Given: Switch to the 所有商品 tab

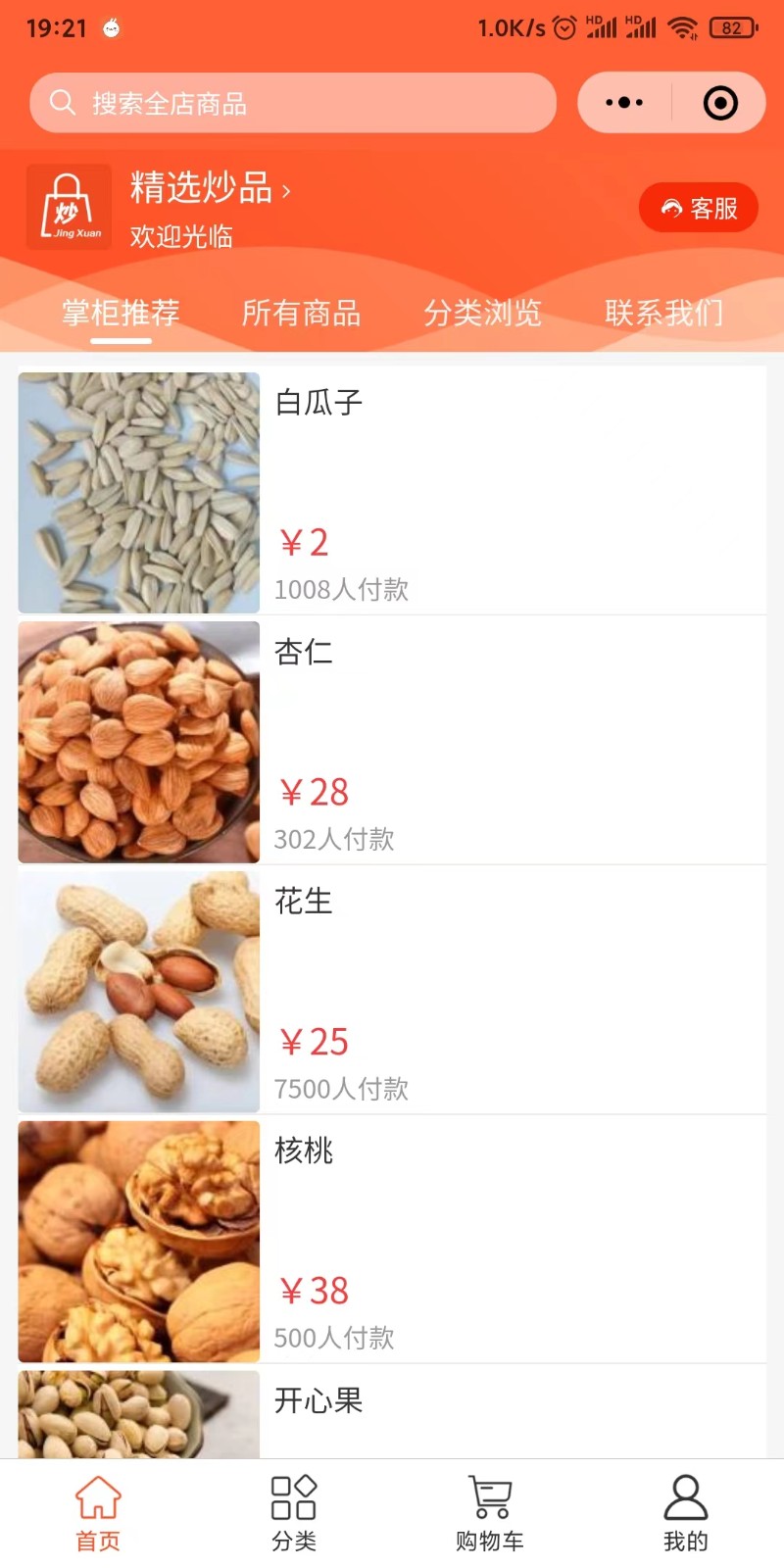Looking at the screenshot, I should point(302,313).
